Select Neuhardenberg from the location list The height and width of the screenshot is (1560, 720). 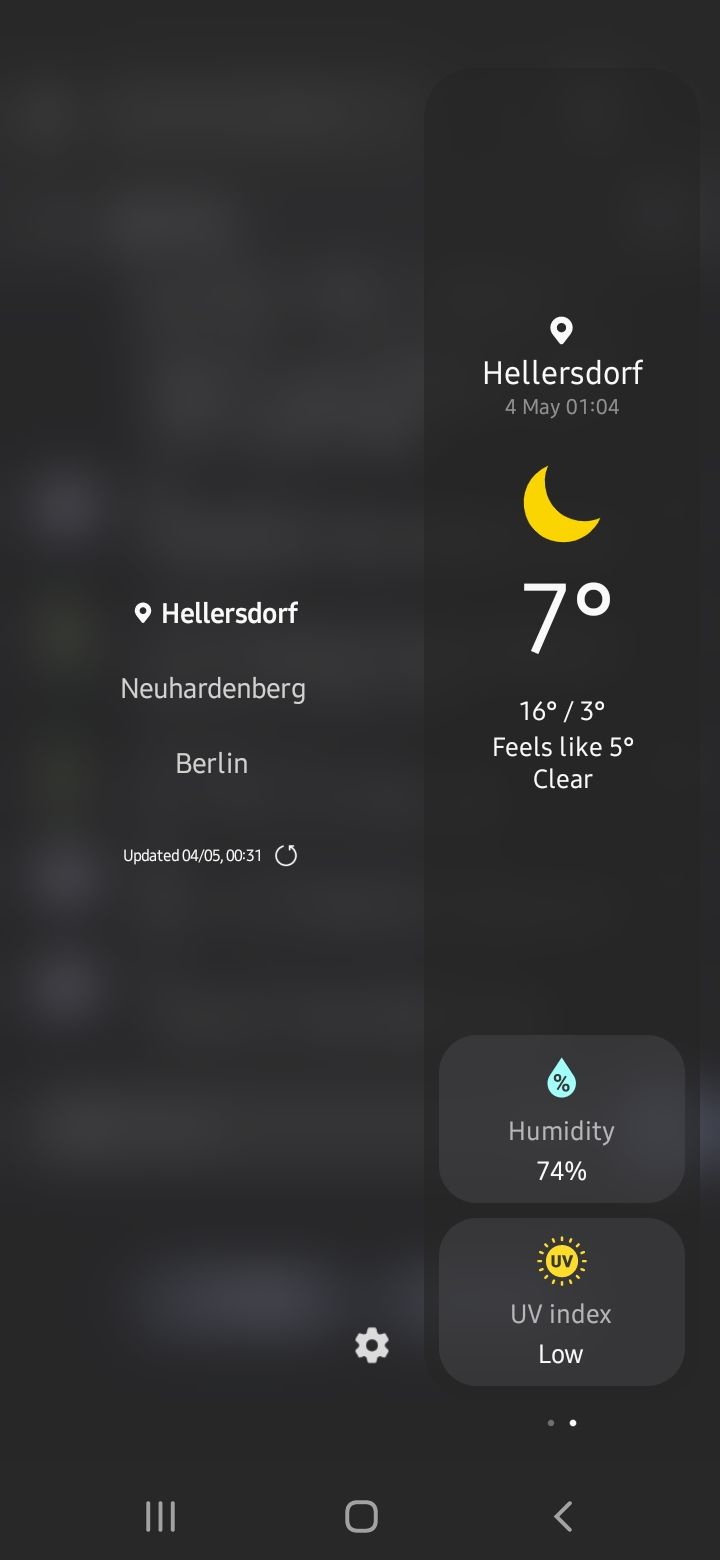coord(213,689)
